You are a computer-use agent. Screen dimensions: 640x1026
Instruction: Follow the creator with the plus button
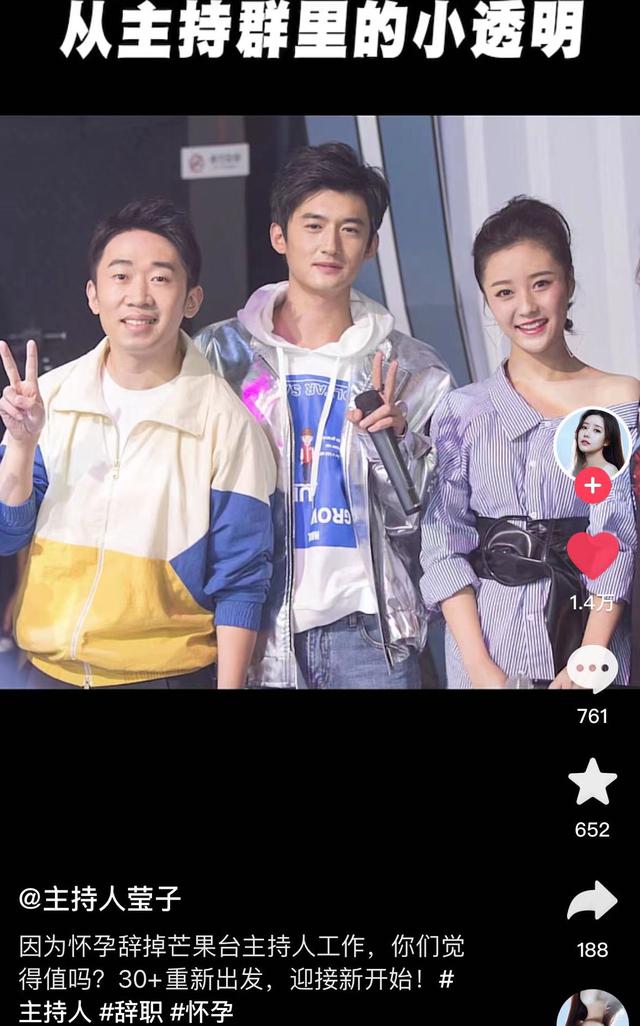(592, 487)
